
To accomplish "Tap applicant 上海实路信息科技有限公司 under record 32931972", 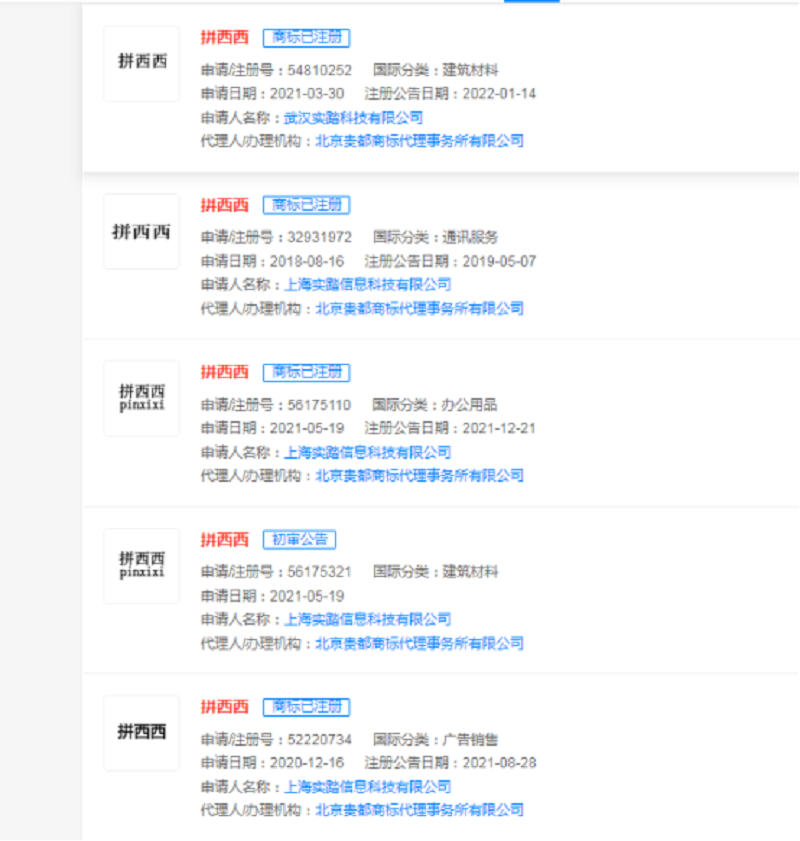I will pyautogui.click(x=367, y=285).
